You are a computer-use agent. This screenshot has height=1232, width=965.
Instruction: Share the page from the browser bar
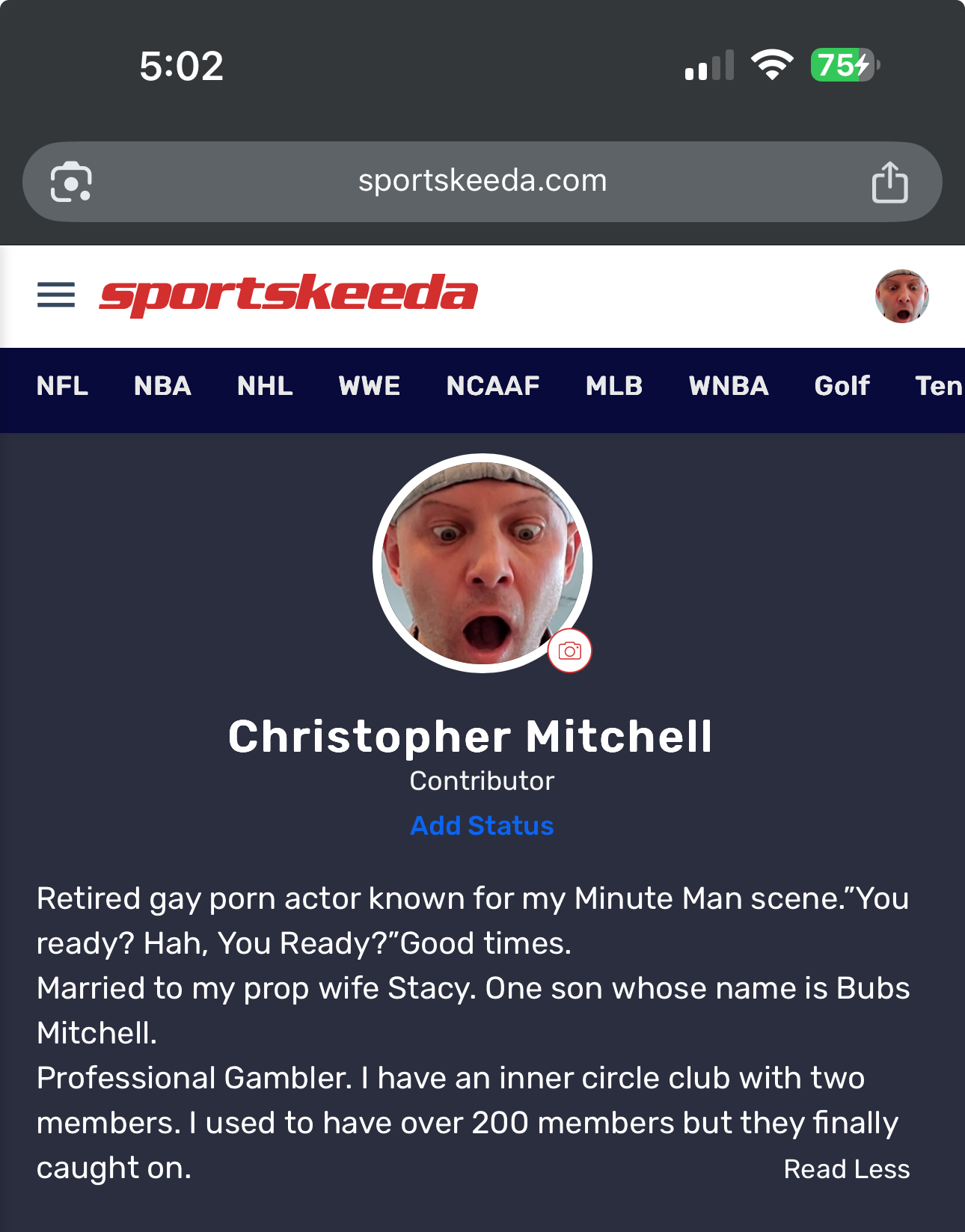[x=889, y=183]
